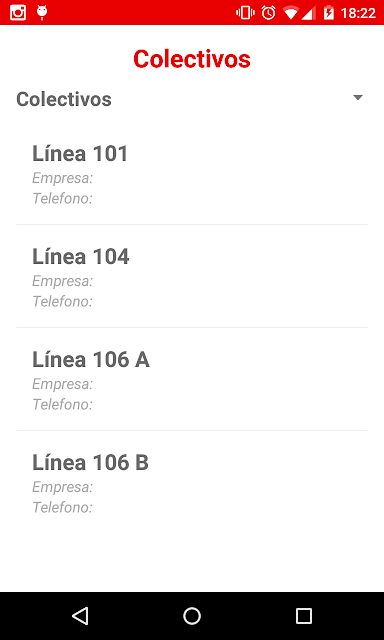View the Línea 106 B entry

click(192, 482)
